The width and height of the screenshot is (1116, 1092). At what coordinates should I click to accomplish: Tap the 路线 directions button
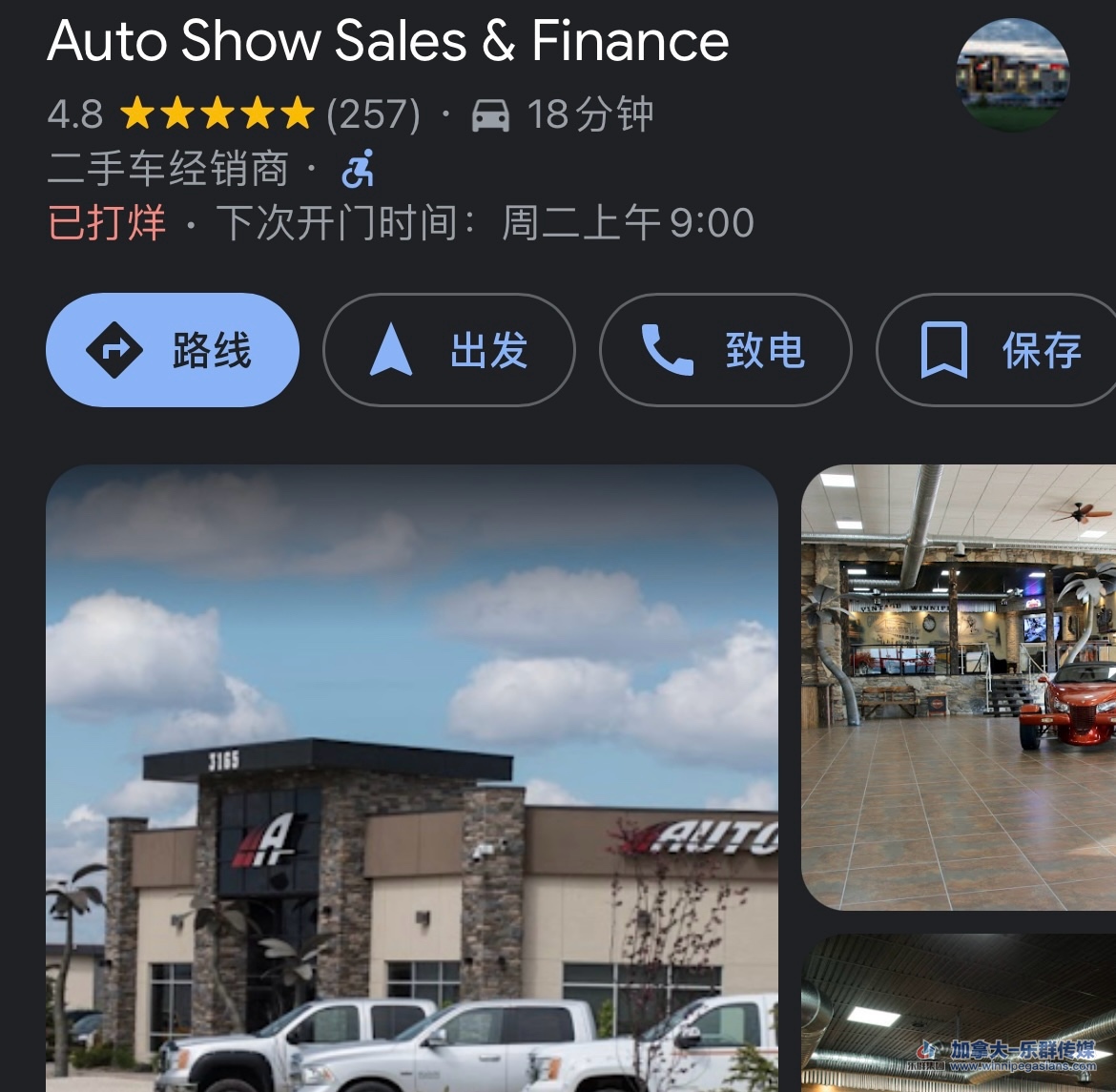173,350
